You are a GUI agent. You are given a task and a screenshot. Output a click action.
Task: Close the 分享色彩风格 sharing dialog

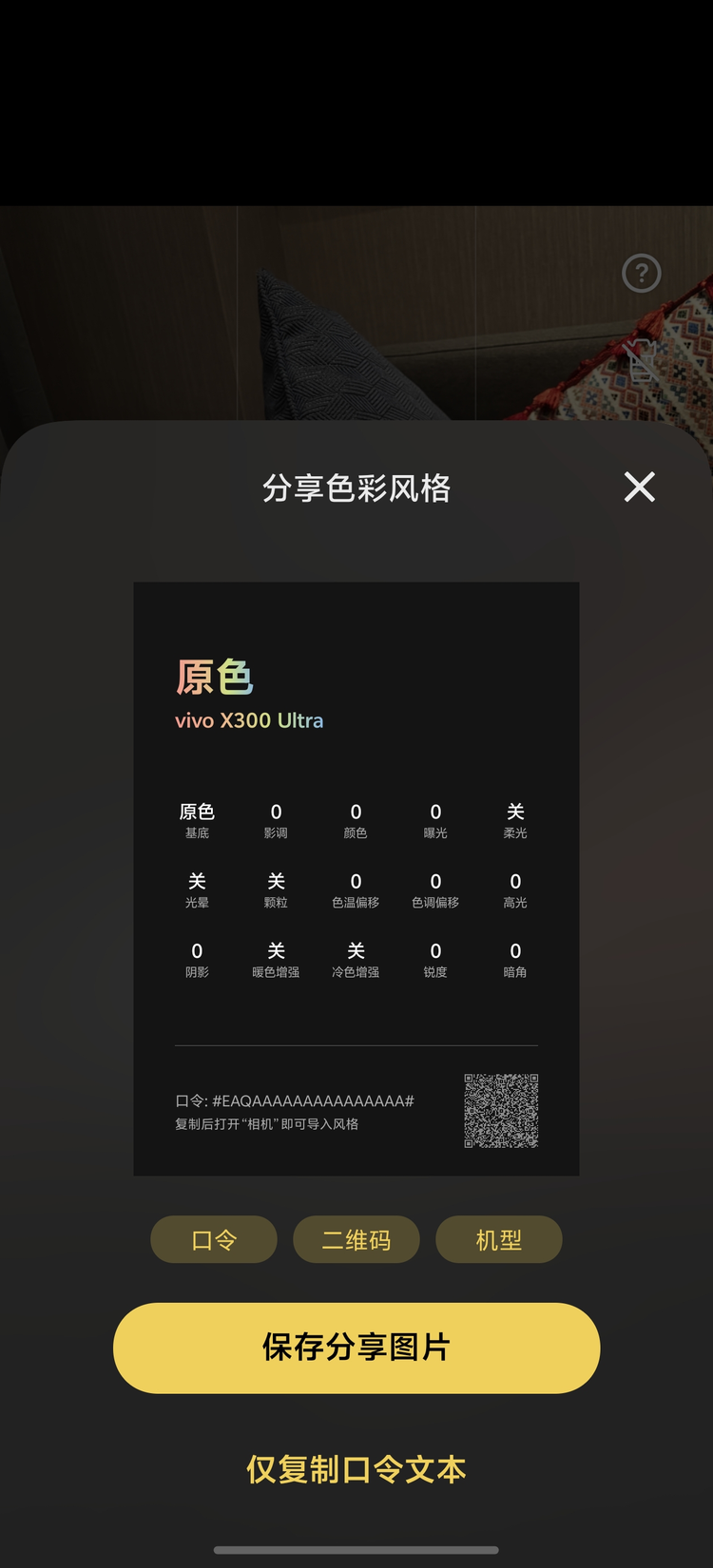click(x=639, y=488)
